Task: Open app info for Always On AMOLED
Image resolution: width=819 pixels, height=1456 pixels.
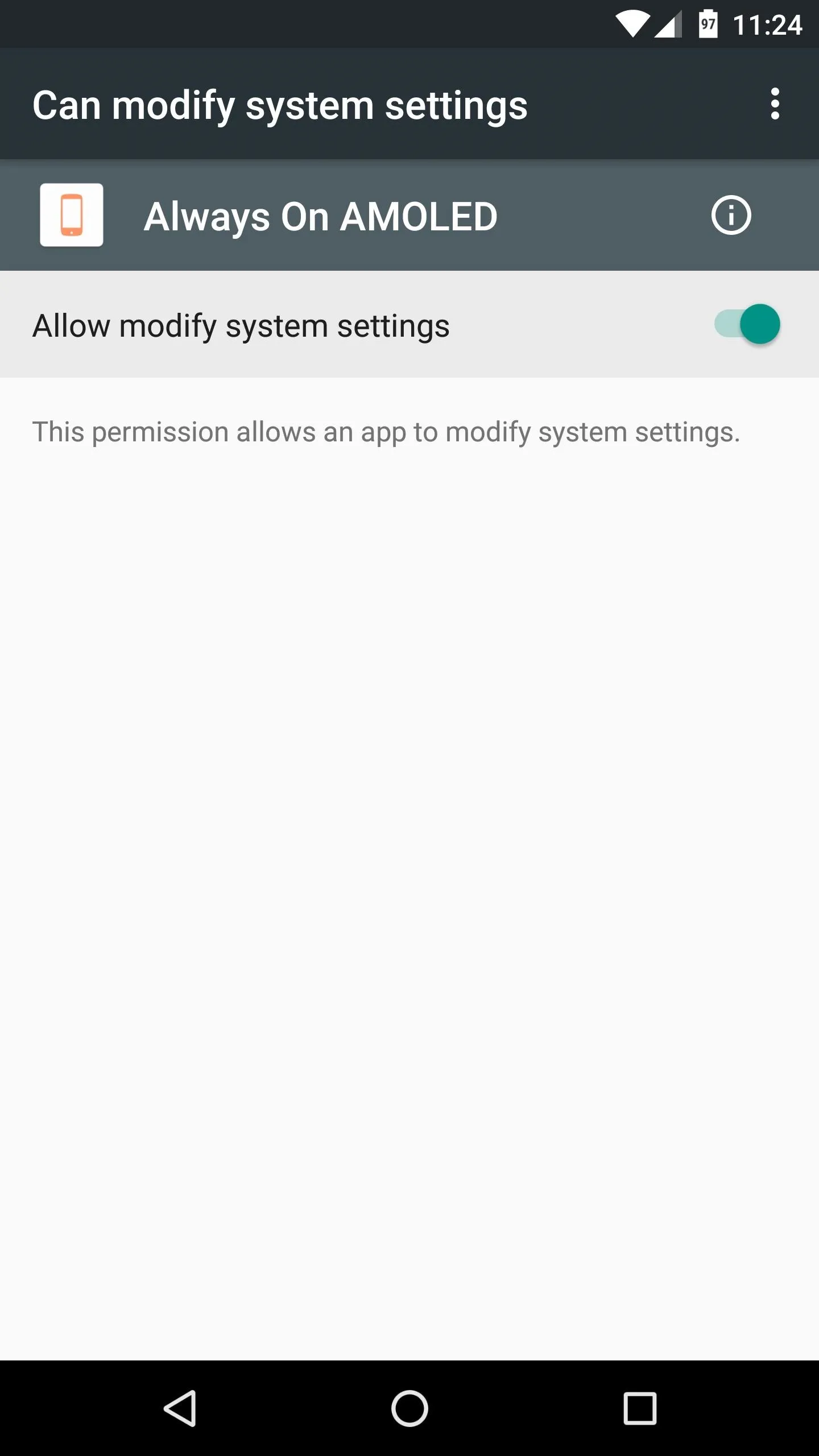Action: (x=731, y=215)
